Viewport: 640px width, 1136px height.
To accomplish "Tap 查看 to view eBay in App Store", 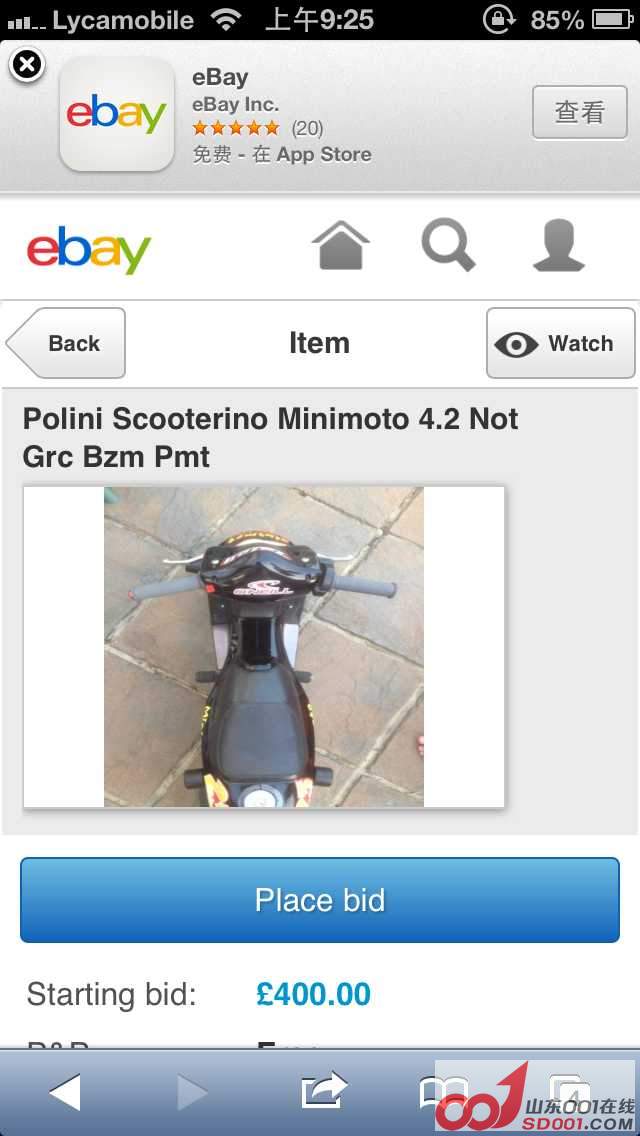I will point(579,112).
